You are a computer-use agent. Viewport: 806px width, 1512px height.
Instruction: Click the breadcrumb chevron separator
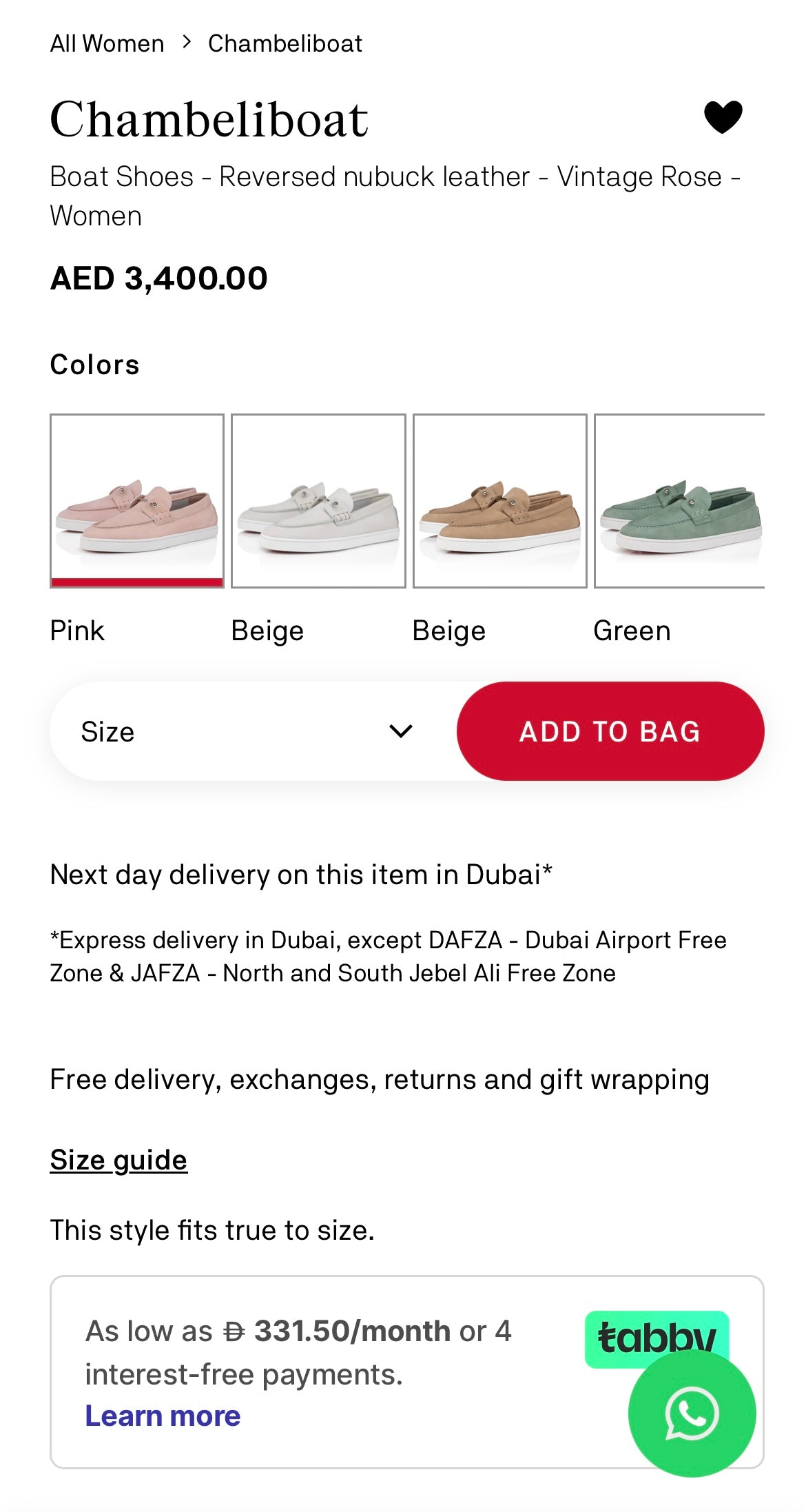pyautogui.click(x=186, y=43)
